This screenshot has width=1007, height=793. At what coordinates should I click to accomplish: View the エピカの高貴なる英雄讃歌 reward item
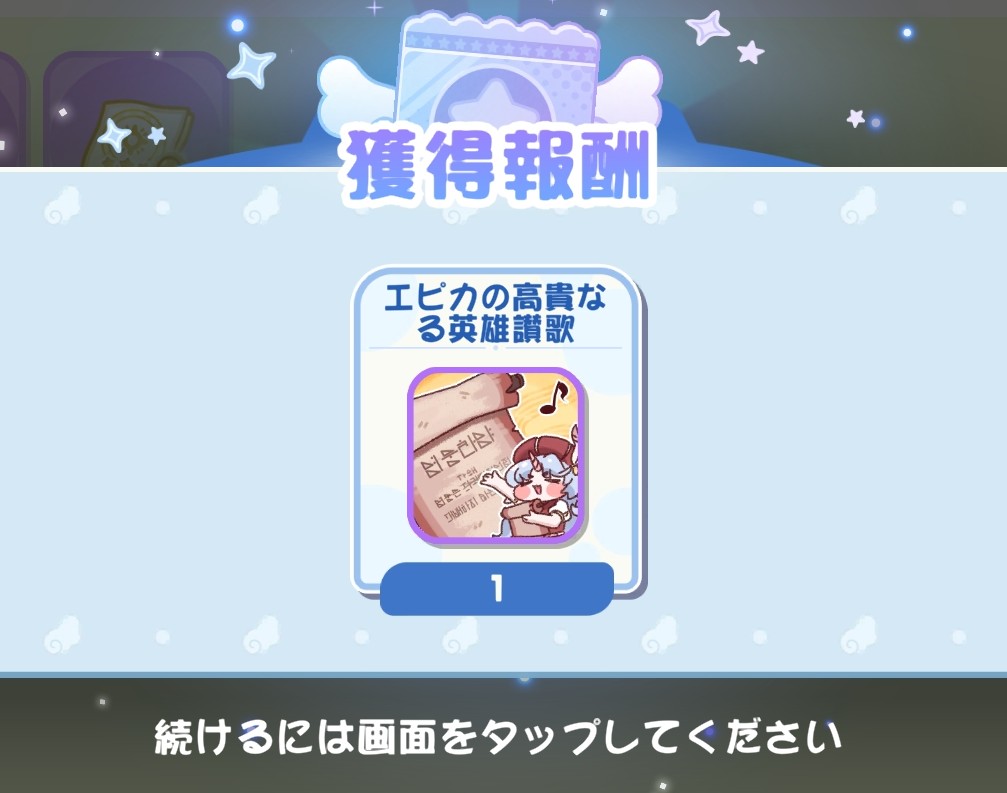(497, 456)
